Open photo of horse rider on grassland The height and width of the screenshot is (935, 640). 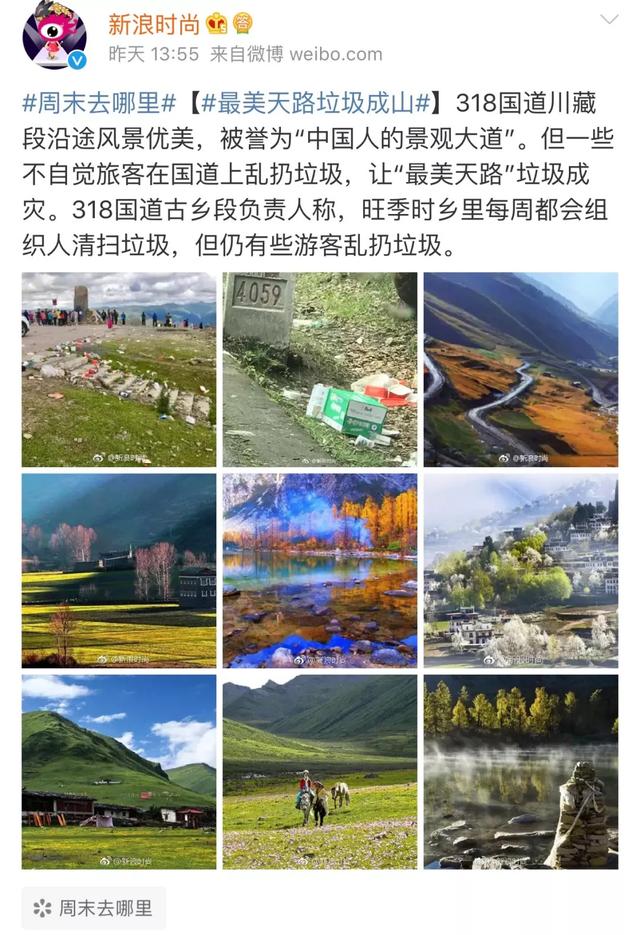[x=320, y=771]
